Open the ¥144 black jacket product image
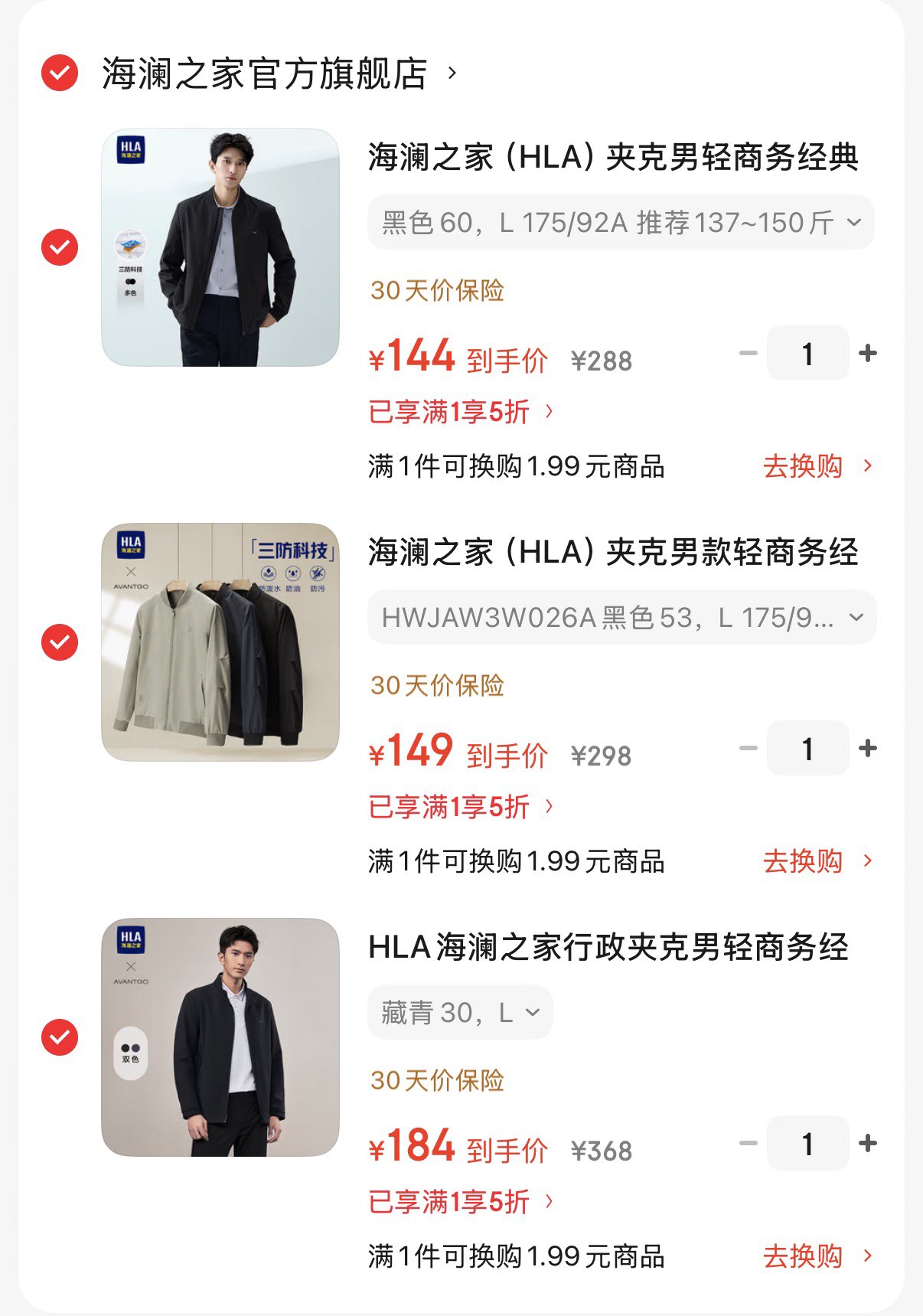 click(x=220, y=247)
